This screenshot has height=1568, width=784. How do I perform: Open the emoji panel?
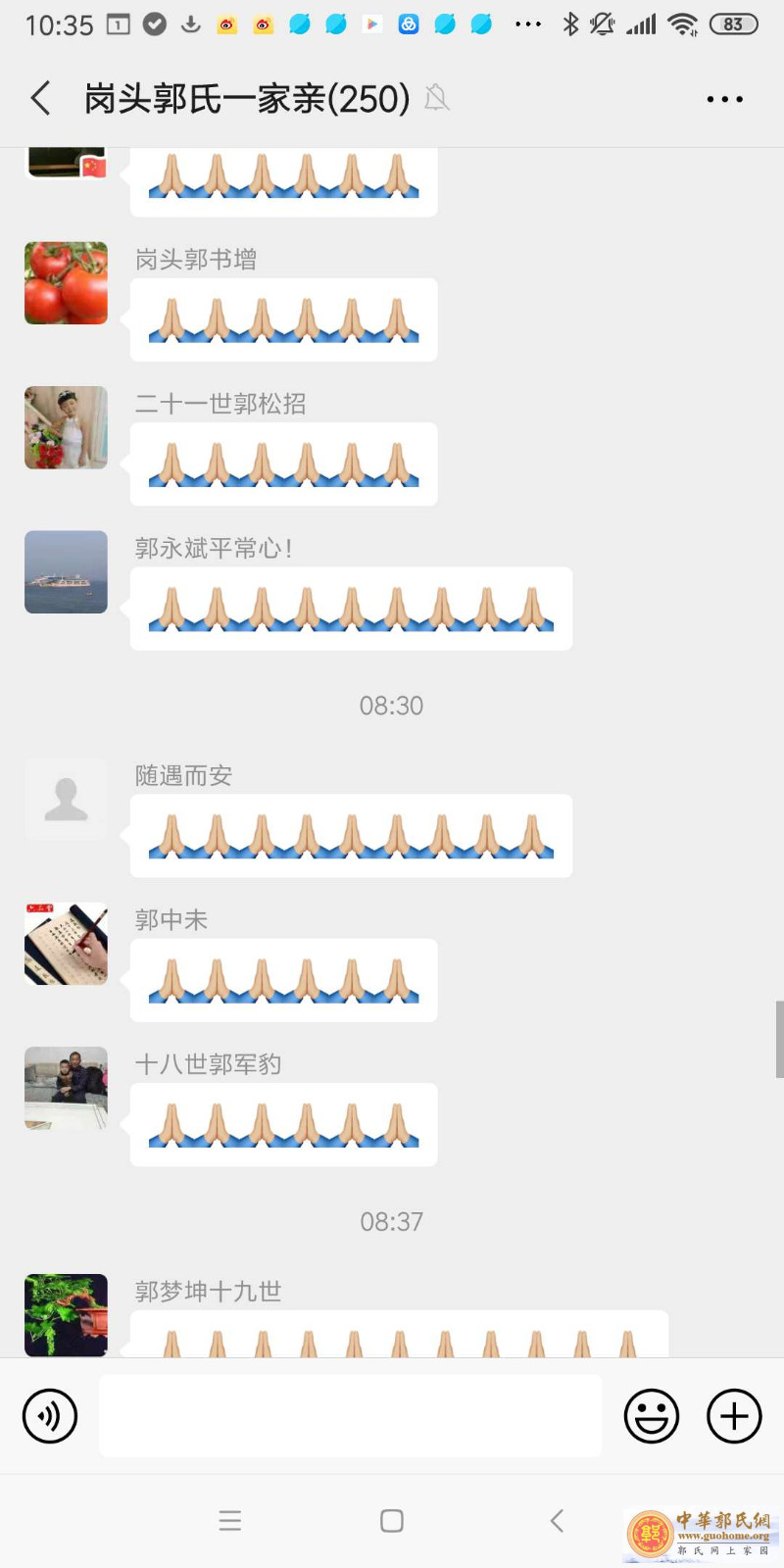651,1416
